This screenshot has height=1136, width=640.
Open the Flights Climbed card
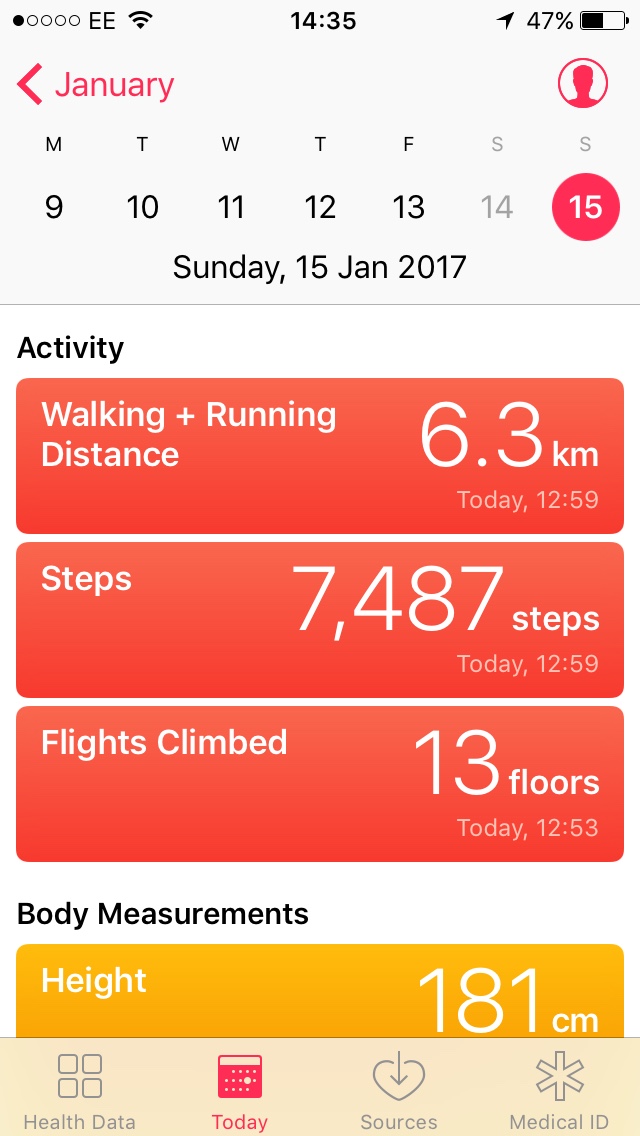click(x=320, y=783)
